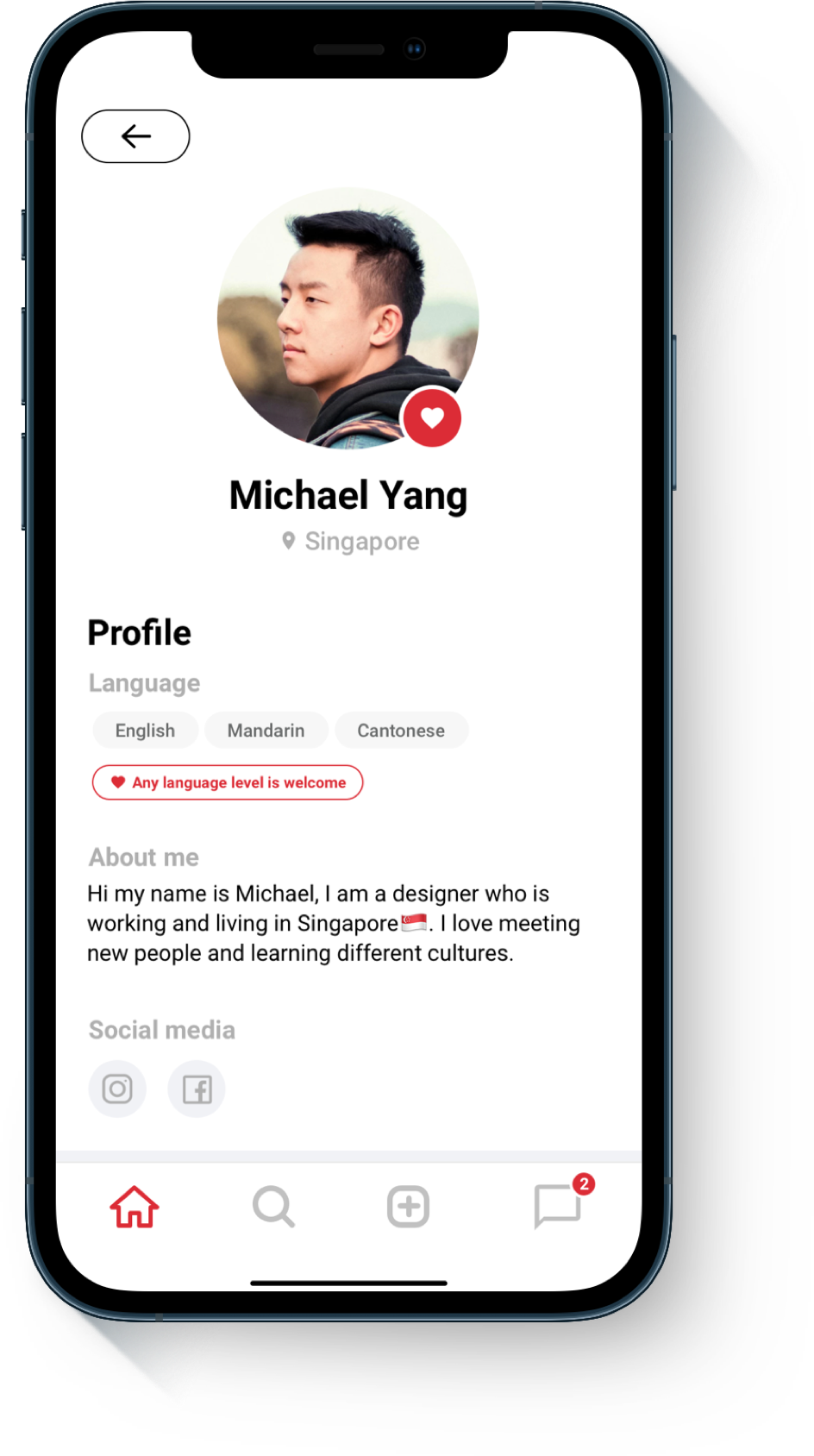
Task: Open the Search tab
Action: pyautogui.click(x=273, y=1206)
